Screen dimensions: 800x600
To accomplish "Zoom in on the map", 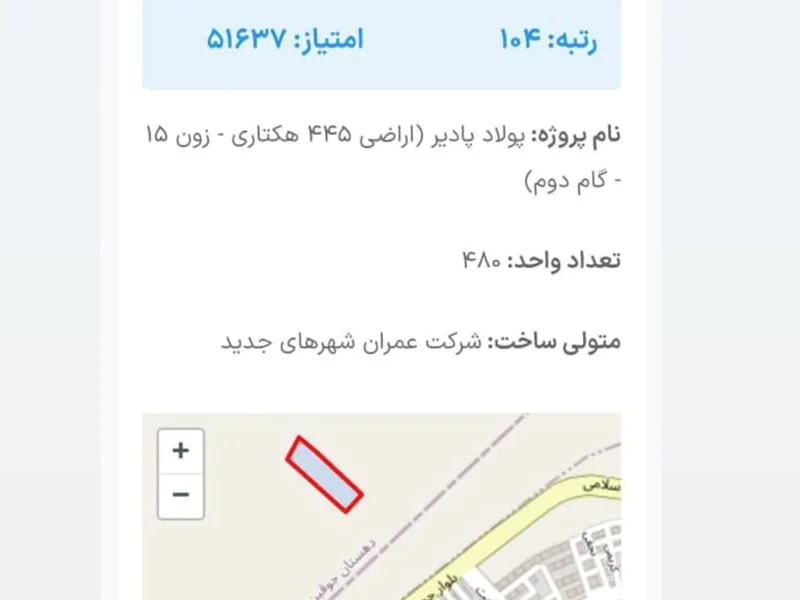I will click(181, 451).
